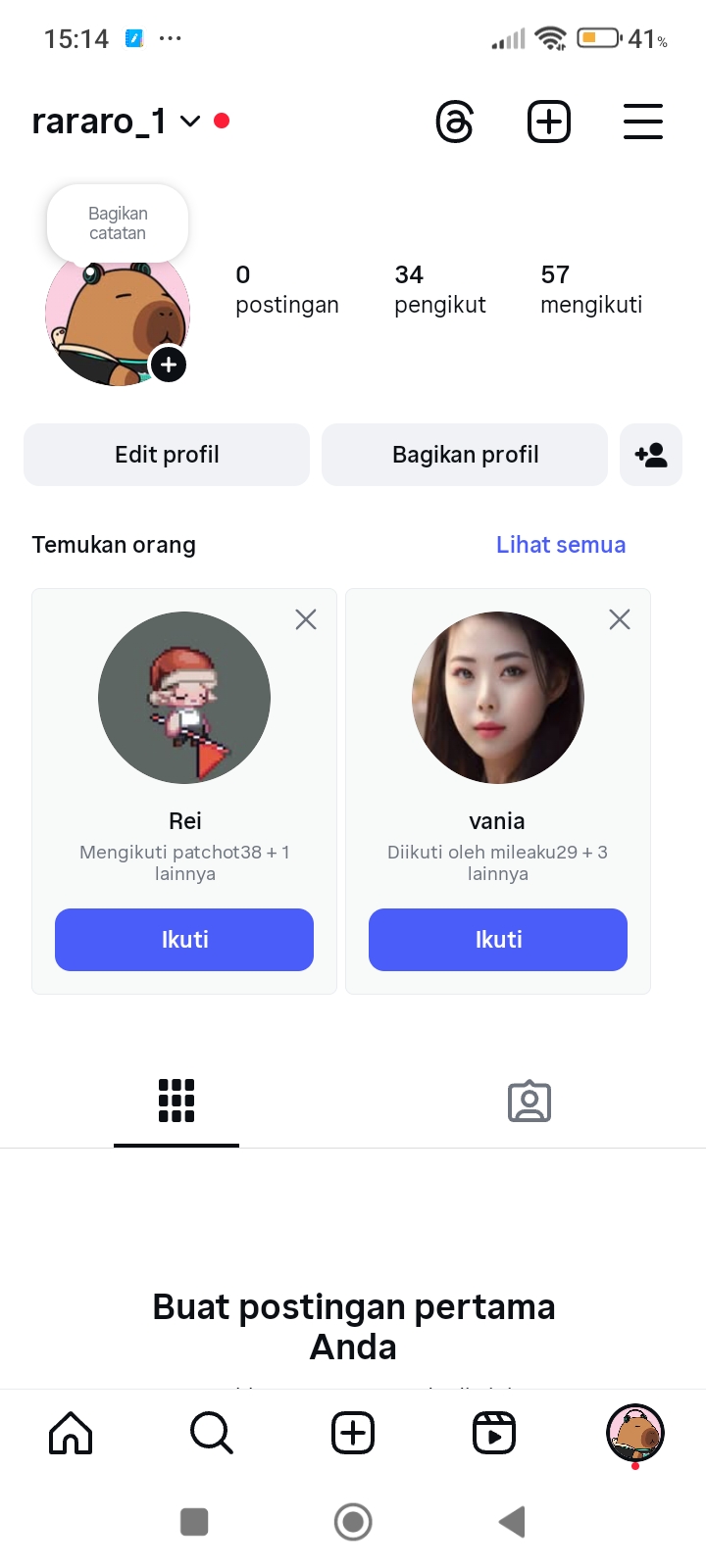The width and height of the screenshot is (706, 1568).
Task: Open the discover people icon button
Action: 651,455
